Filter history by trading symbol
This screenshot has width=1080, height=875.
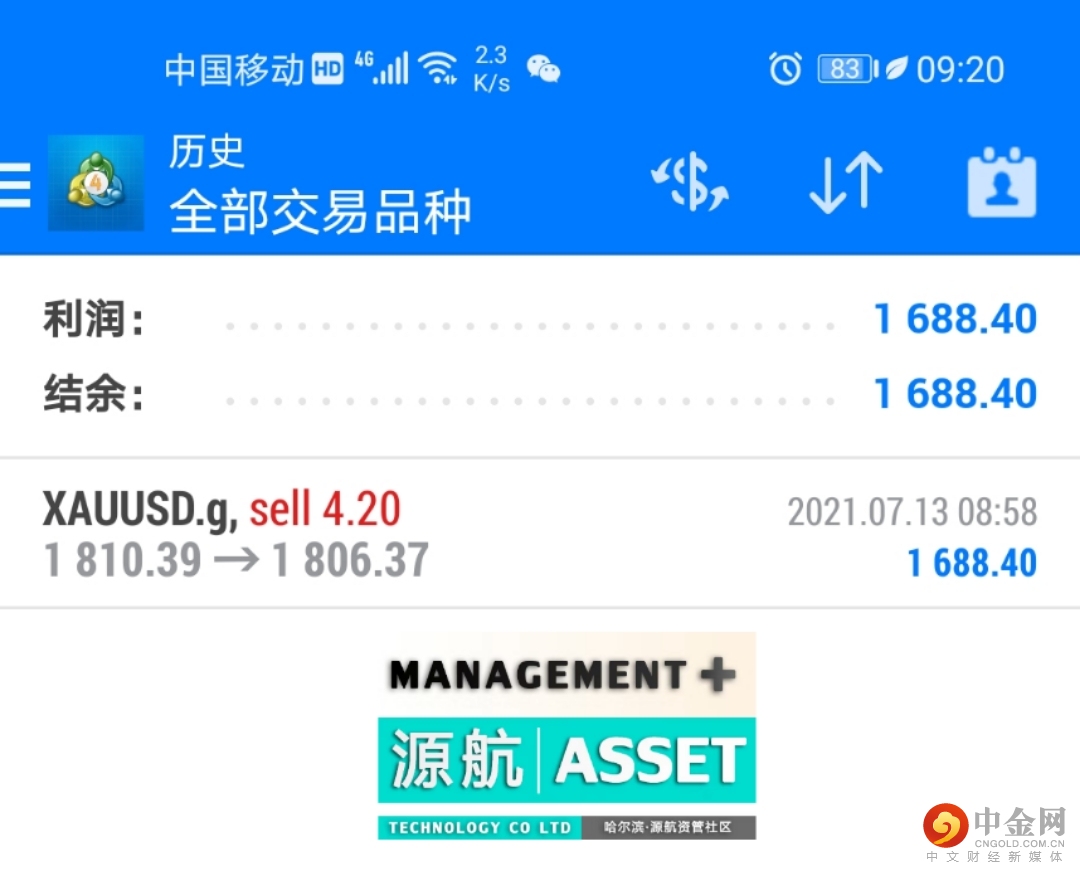pyautogui.click(x=690, y=184)
